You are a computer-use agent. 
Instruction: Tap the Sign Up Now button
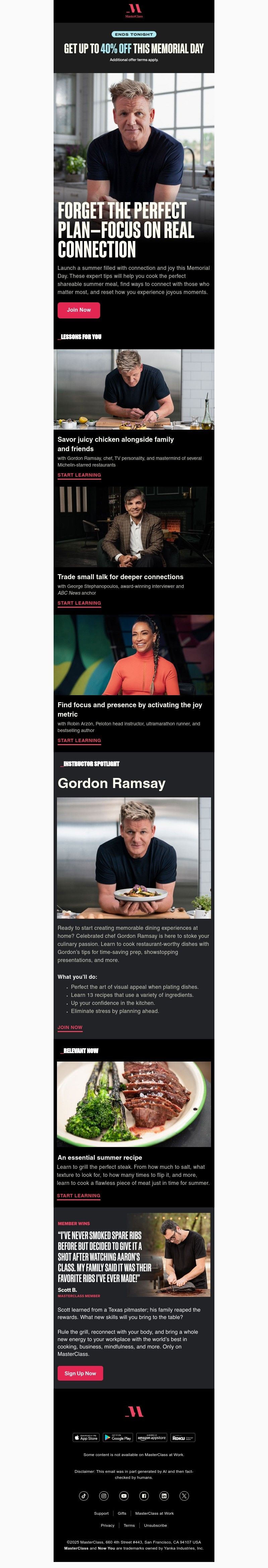80,1373
